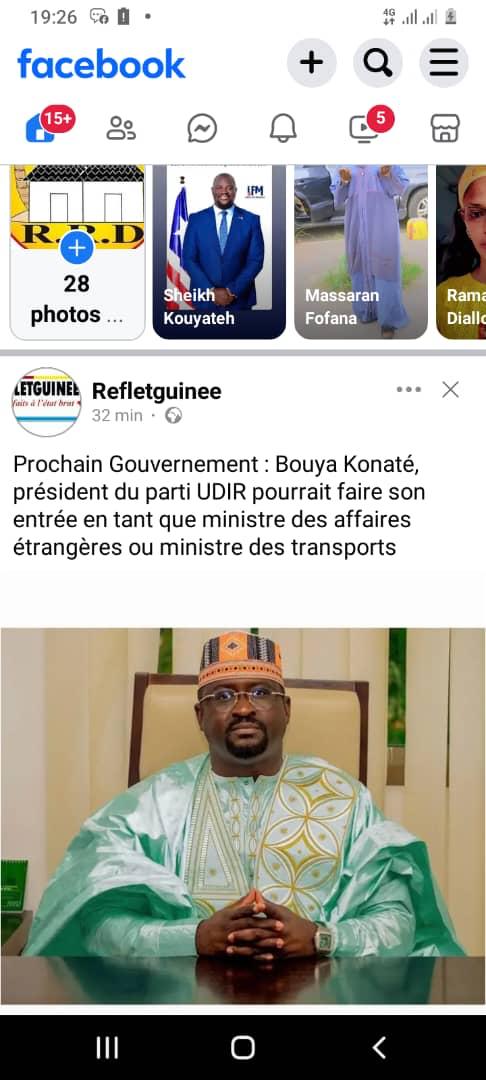Open the Marketplace tab
This screenshot has width=486, height=1080.
[445, 128]
